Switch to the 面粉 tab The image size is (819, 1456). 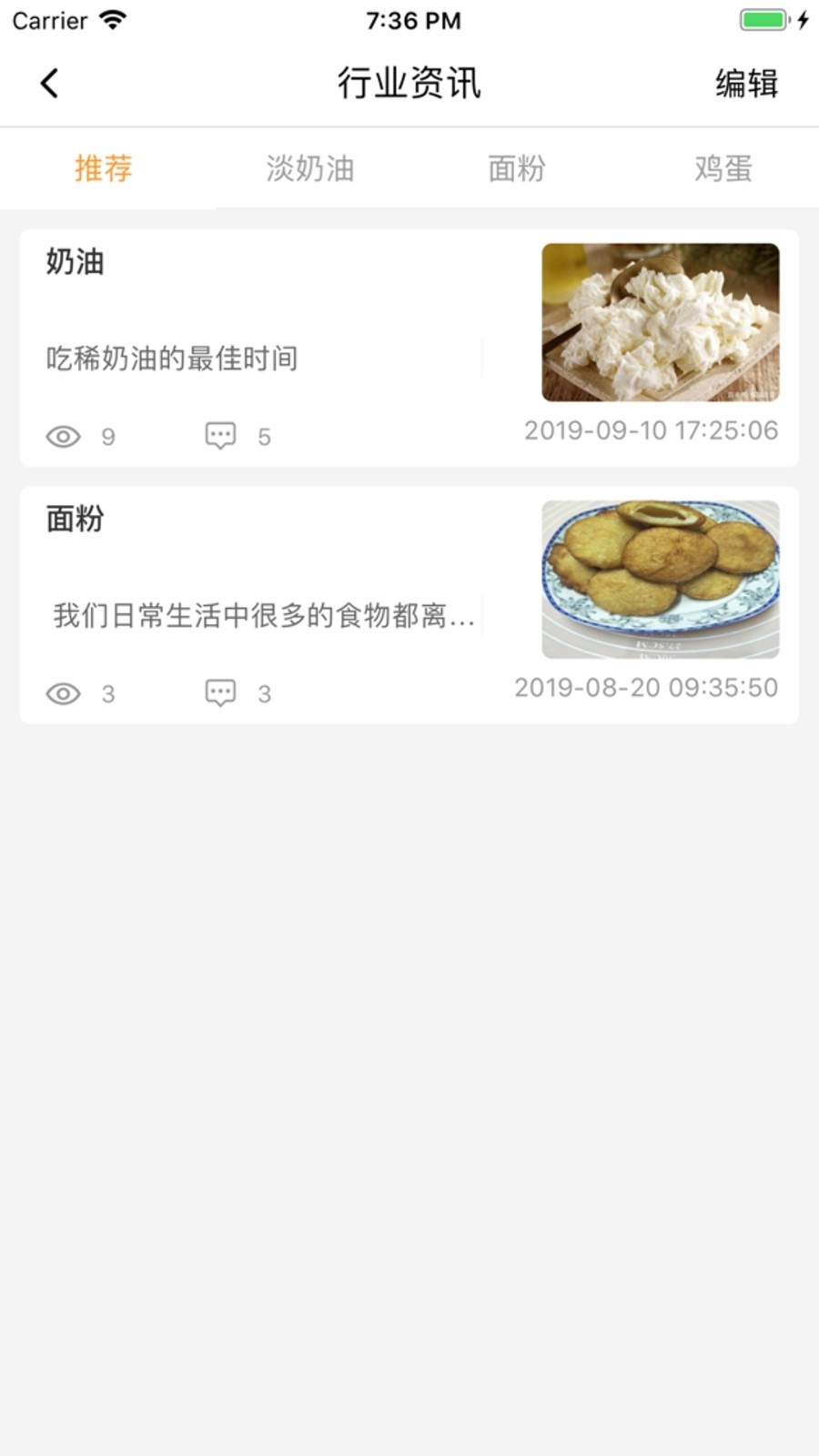tap(515, 169)
